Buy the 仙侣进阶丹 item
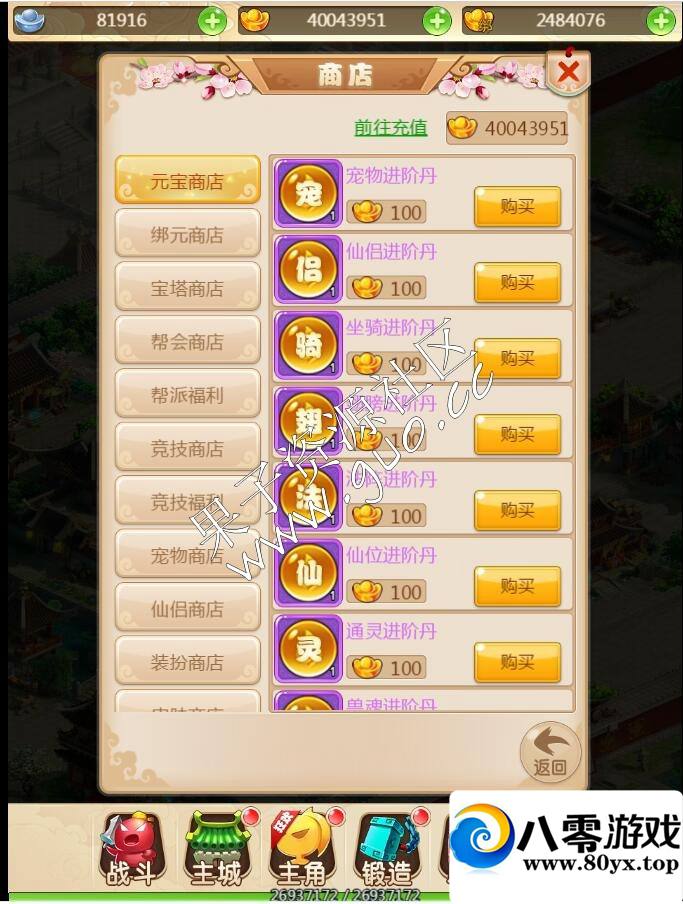The image size is (683, 904). coord(517,282)
